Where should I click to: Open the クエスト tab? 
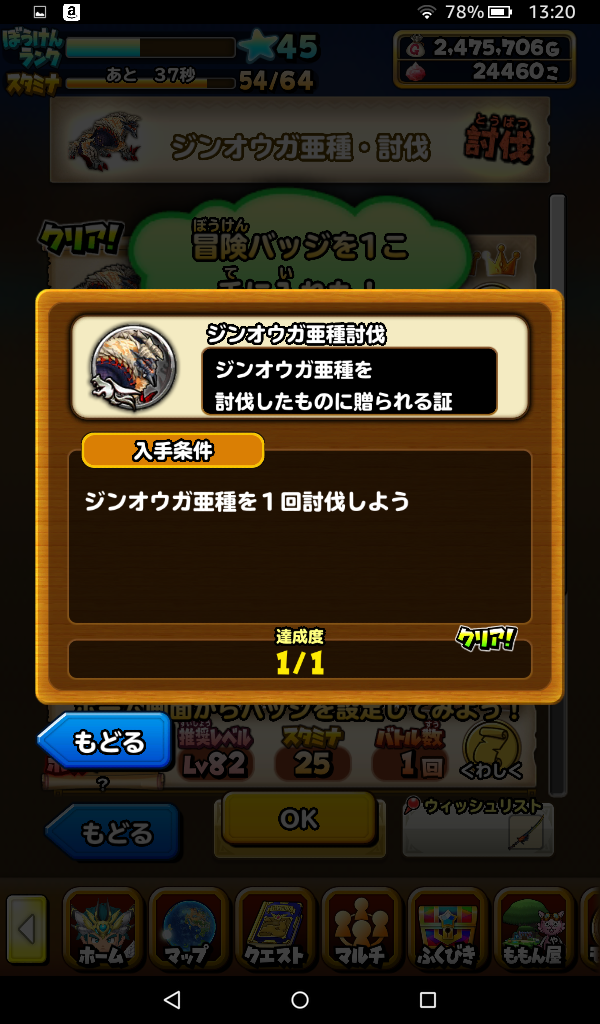click(x=275, y=930)
